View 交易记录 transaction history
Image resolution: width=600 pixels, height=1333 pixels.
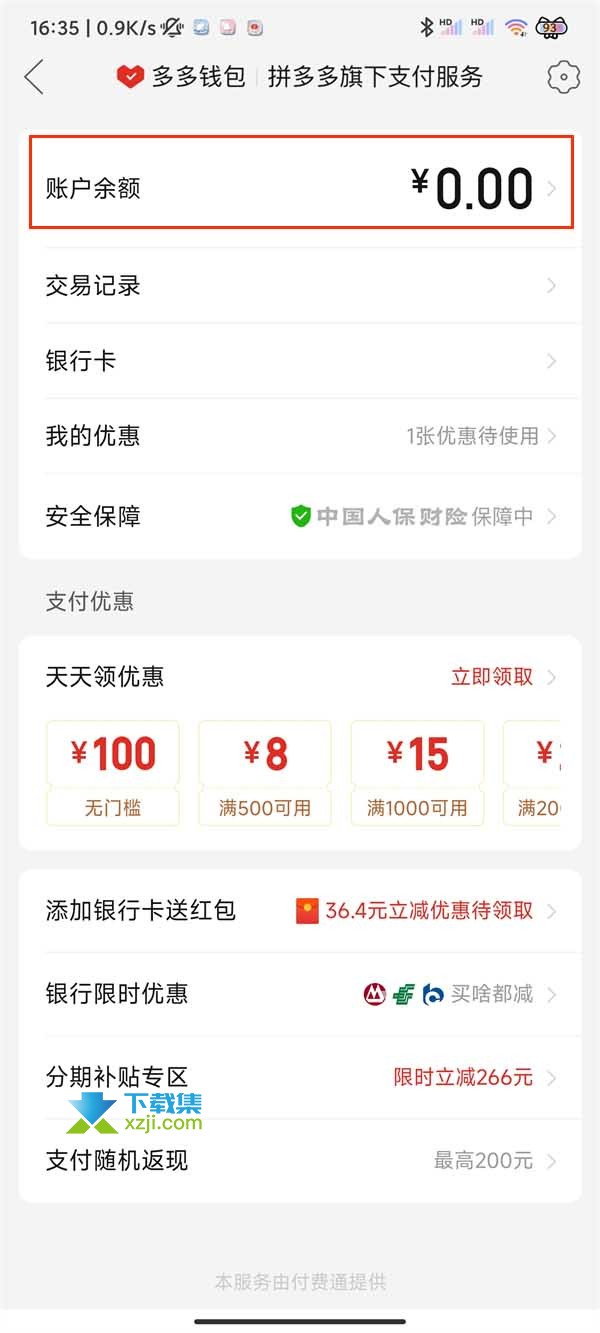pos(300,286)
